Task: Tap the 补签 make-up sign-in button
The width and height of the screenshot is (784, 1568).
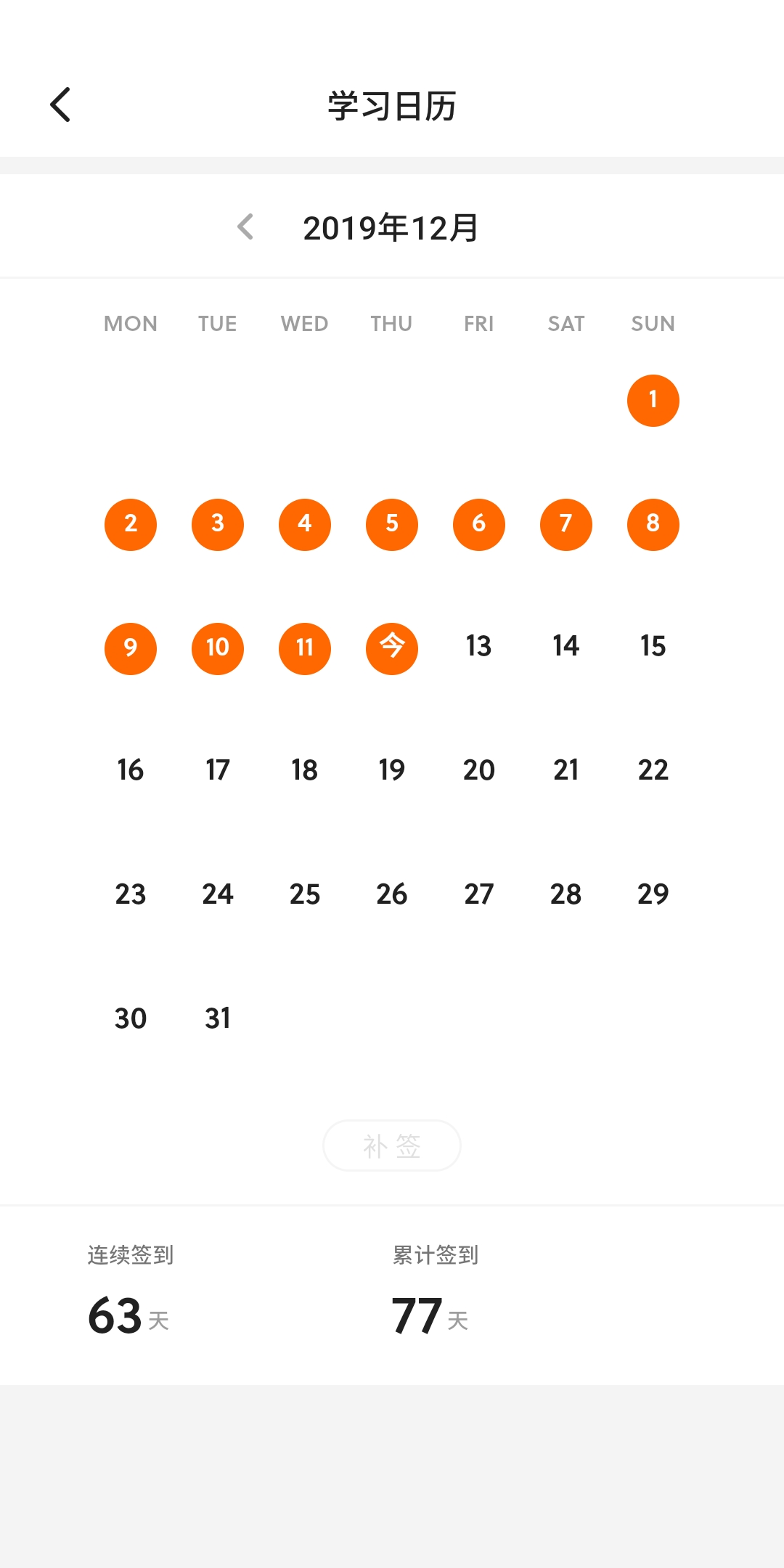Action: point(391,1146)
